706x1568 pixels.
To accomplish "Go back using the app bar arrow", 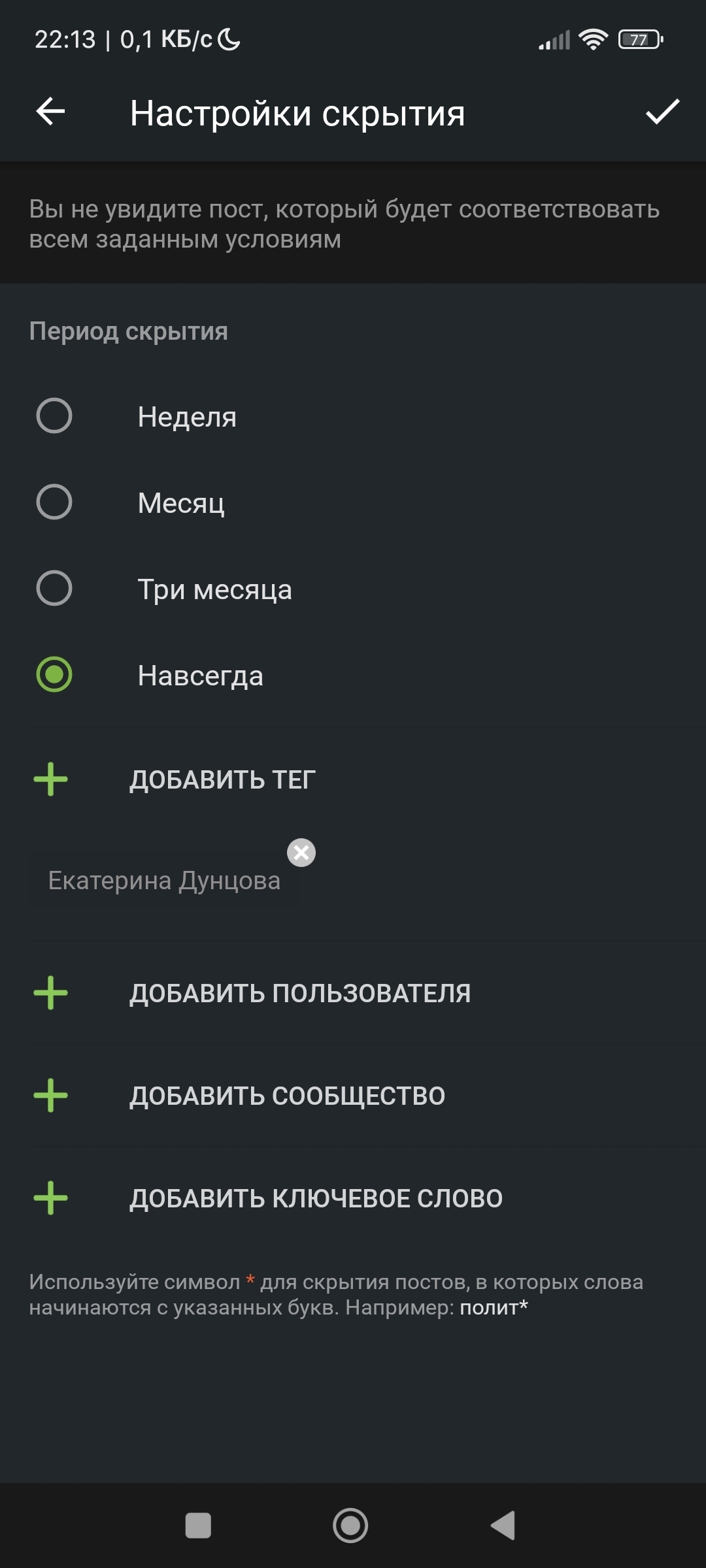I will (x=50, y=112).
